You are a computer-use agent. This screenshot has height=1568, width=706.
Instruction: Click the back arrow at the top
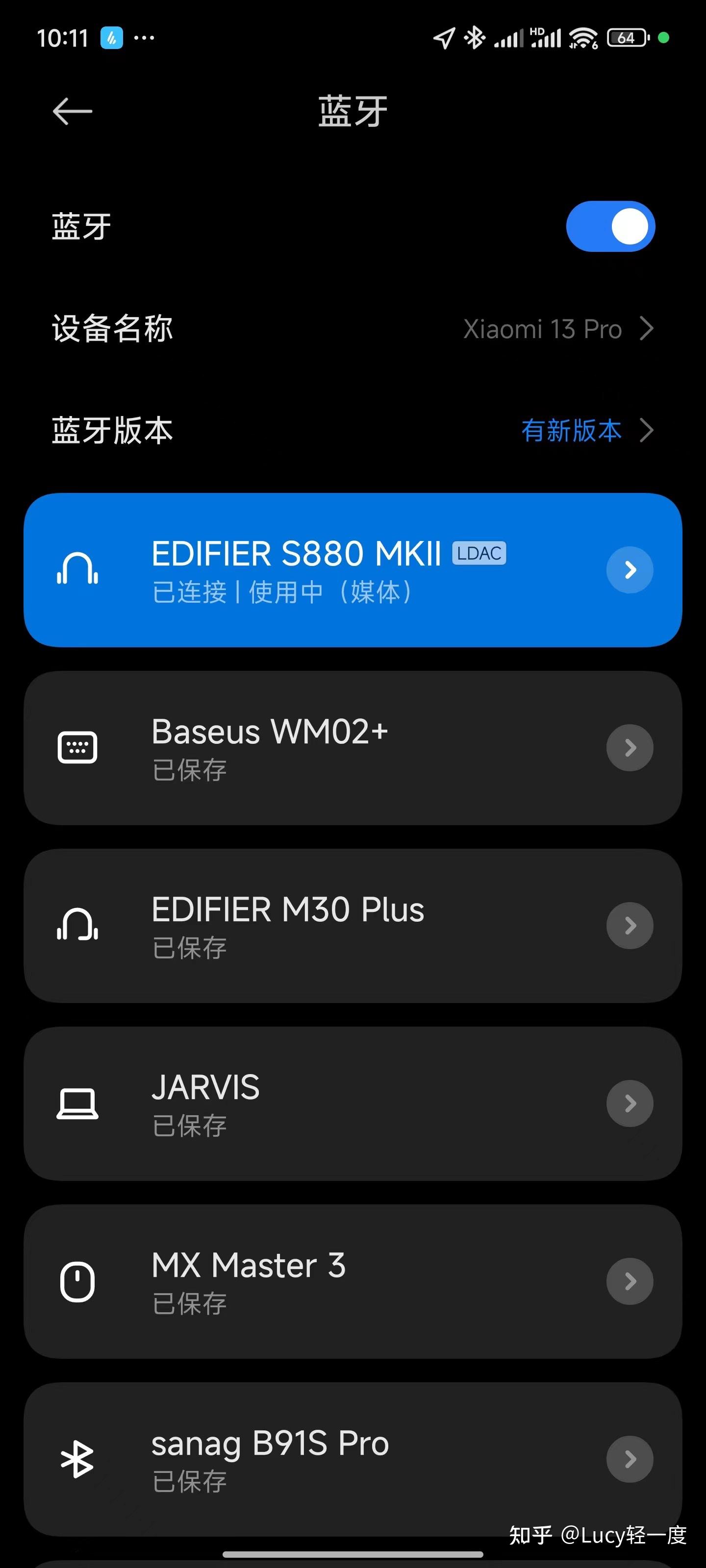pos(72,110)
